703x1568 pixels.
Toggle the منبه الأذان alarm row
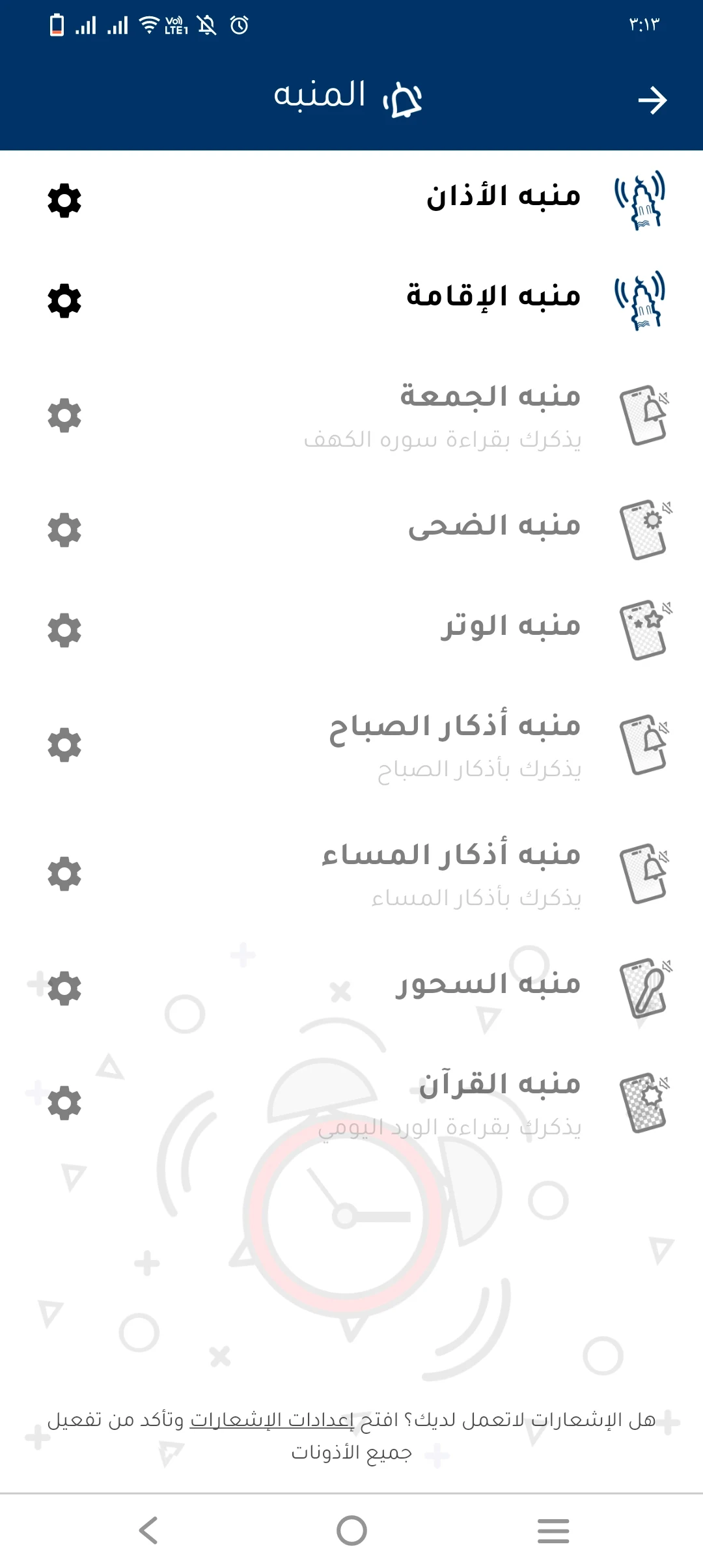click(641, 201)
